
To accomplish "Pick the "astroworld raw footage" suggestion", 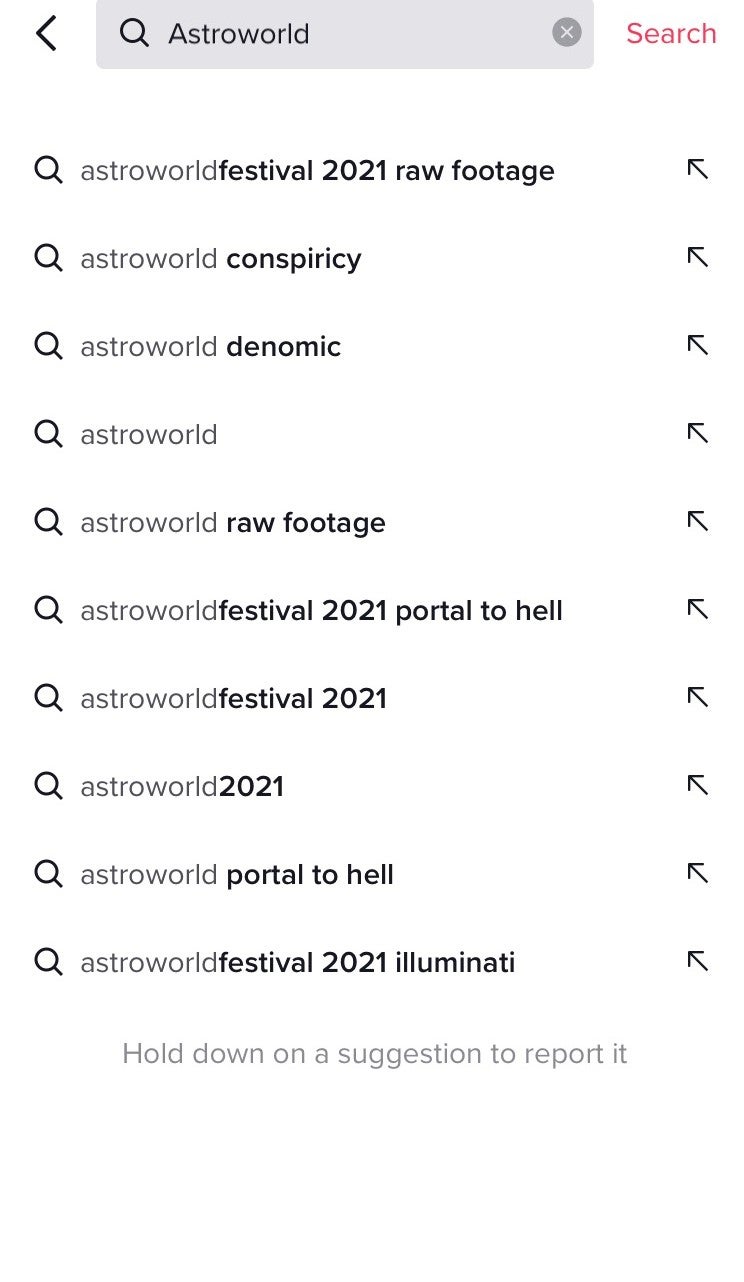I will pos(233,523).
